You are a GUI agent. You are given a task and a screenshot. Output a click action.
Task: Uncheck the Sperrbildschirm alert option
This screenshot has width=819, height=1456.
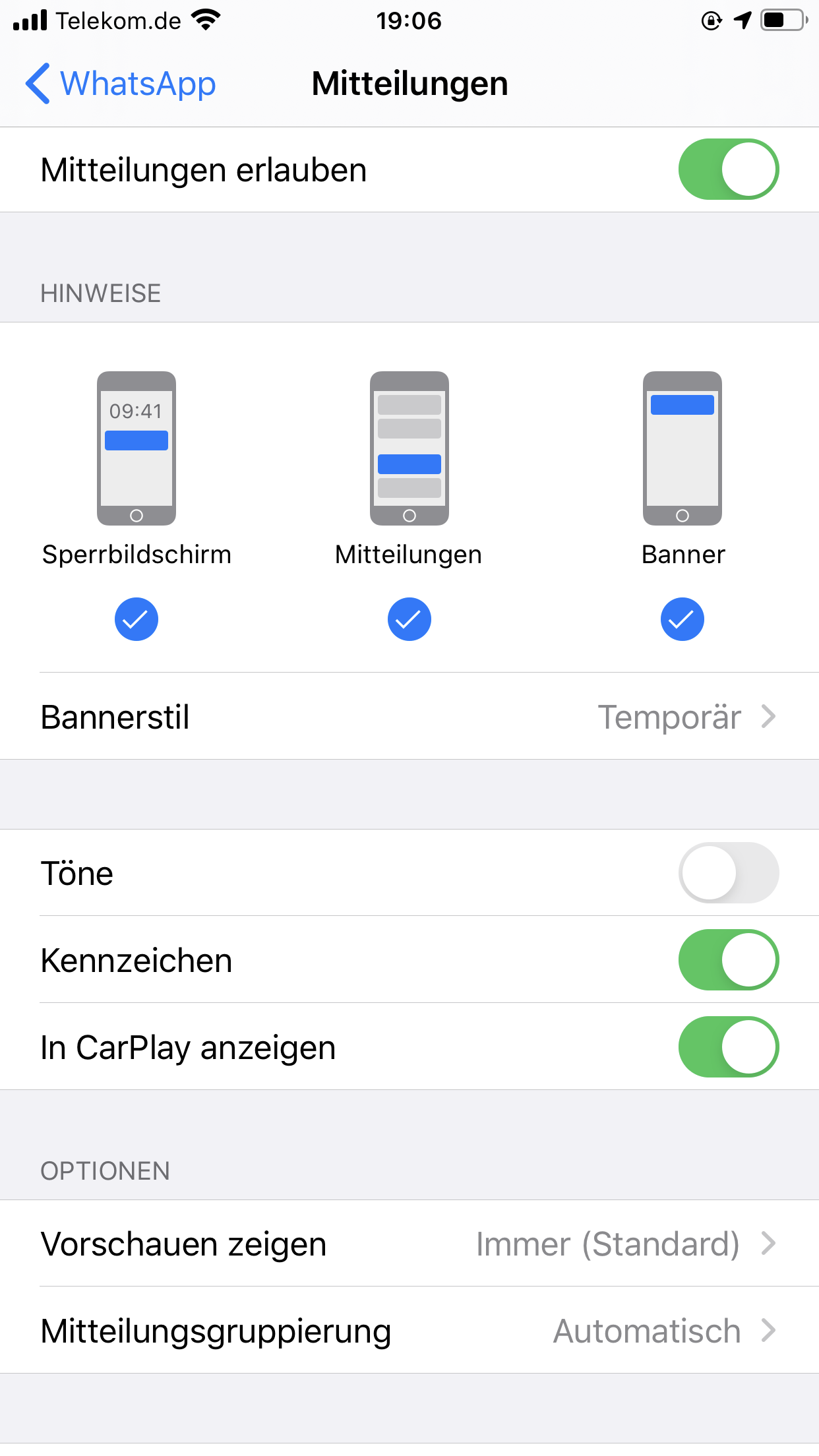point(136,619)
